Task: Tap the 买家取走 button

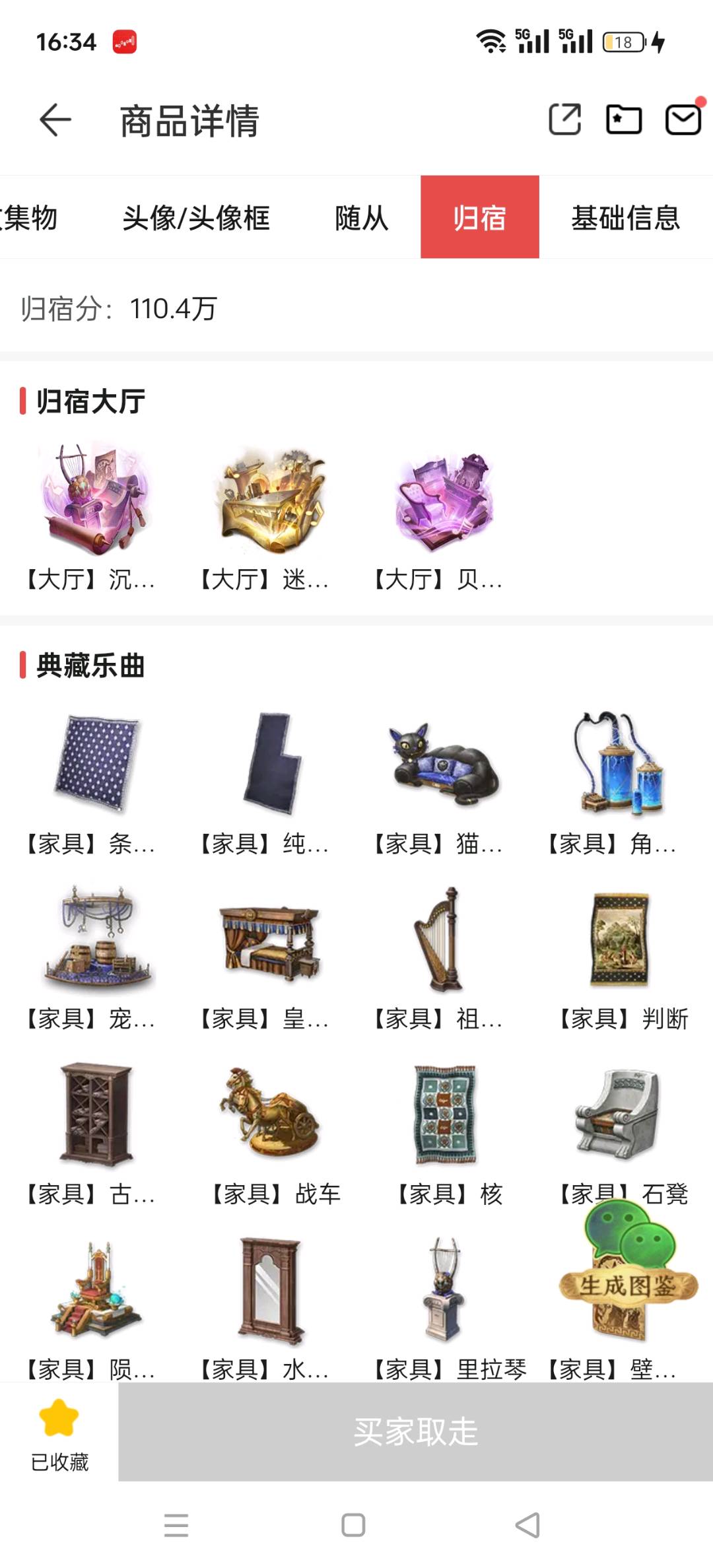Action: (x=416, y=1432)
